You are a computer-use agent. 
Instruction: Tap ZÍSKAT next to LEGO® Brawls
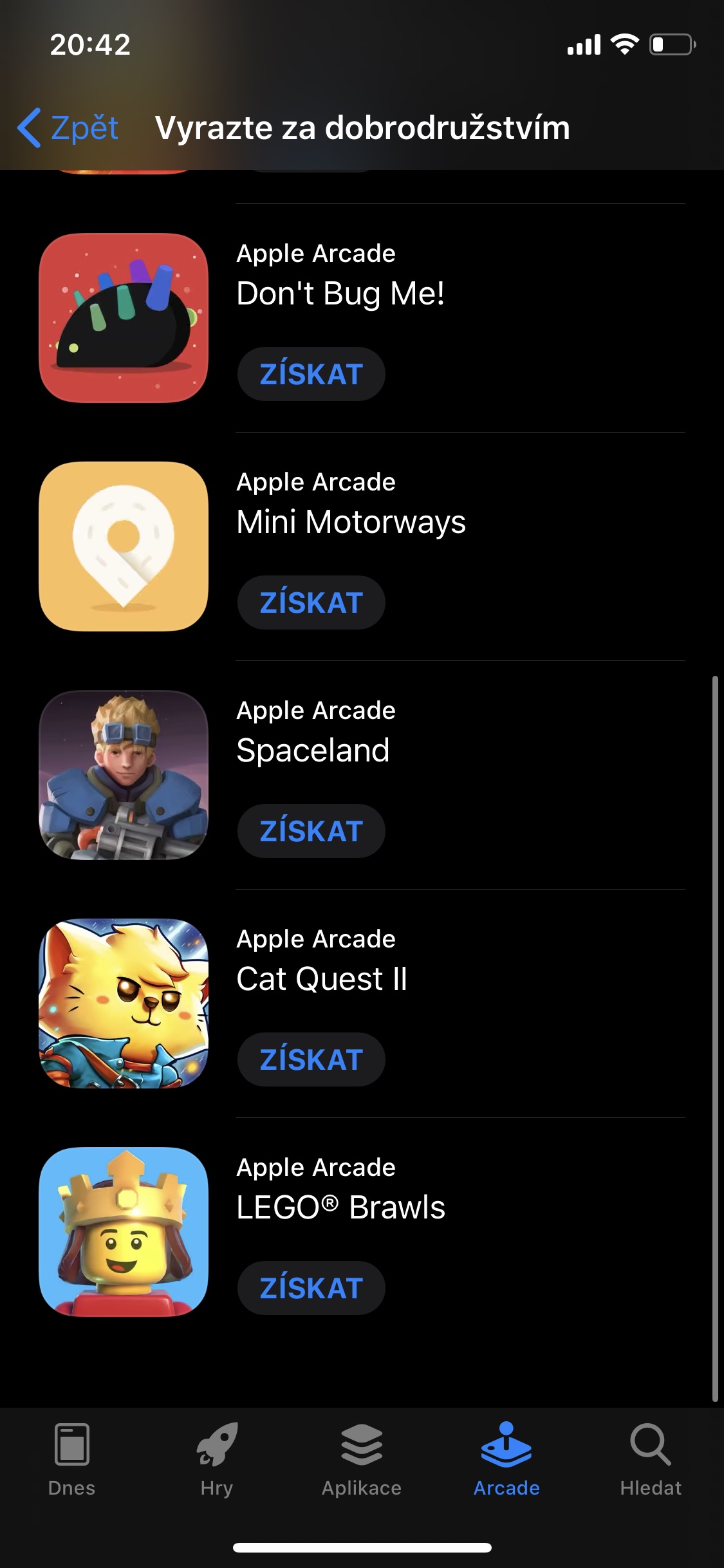point(311,1288)
